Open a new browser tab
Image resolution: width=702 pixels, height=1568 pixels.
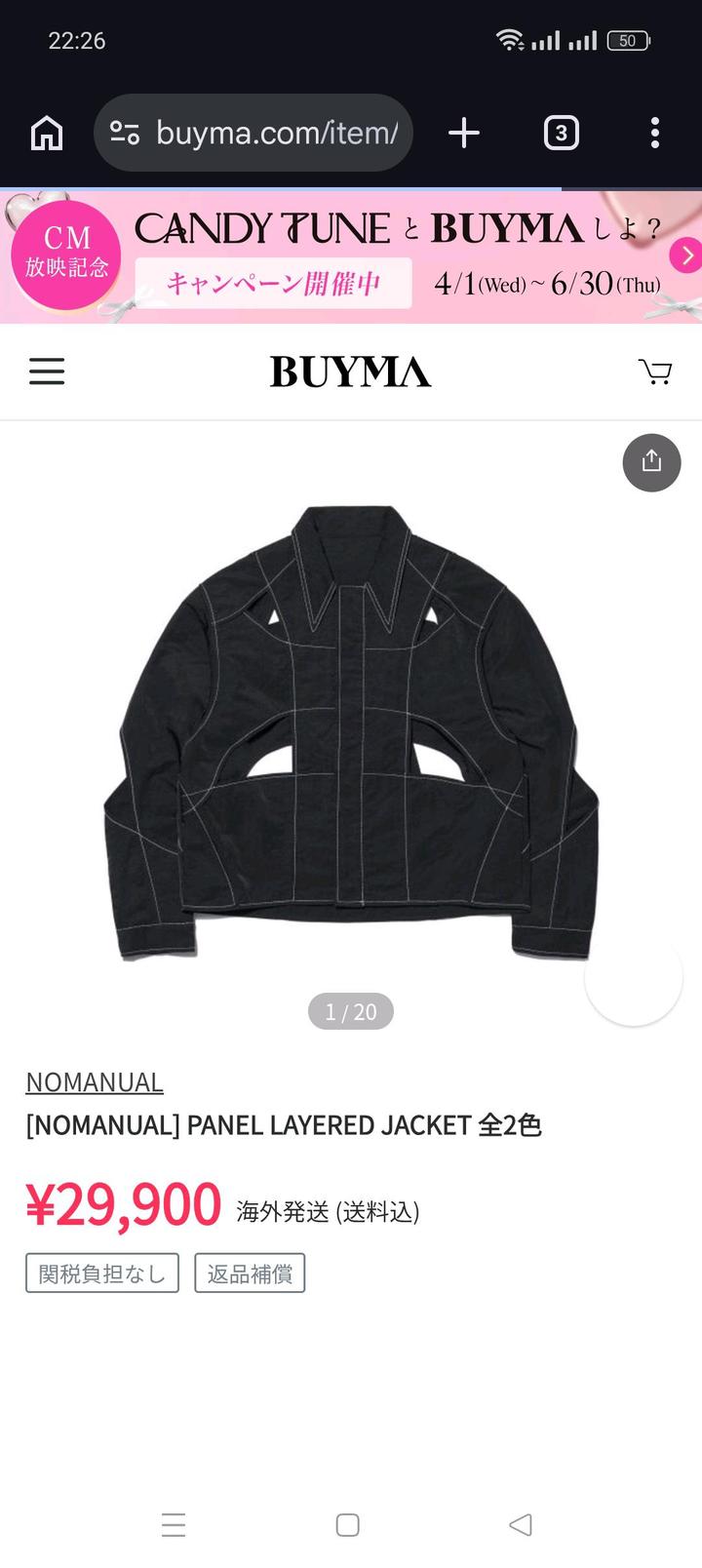coord(464,133)
